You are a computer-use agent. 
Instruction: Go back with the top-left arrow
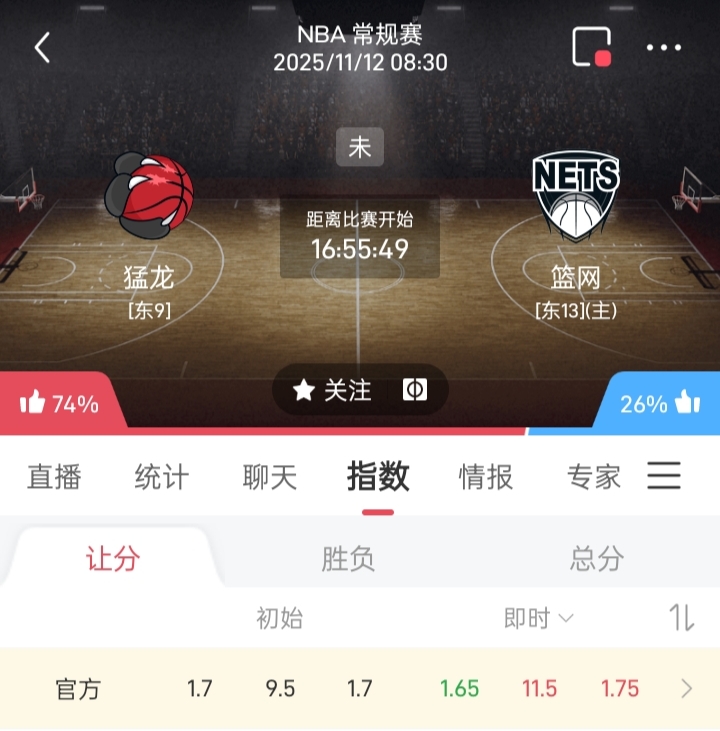tap(42, 47)
